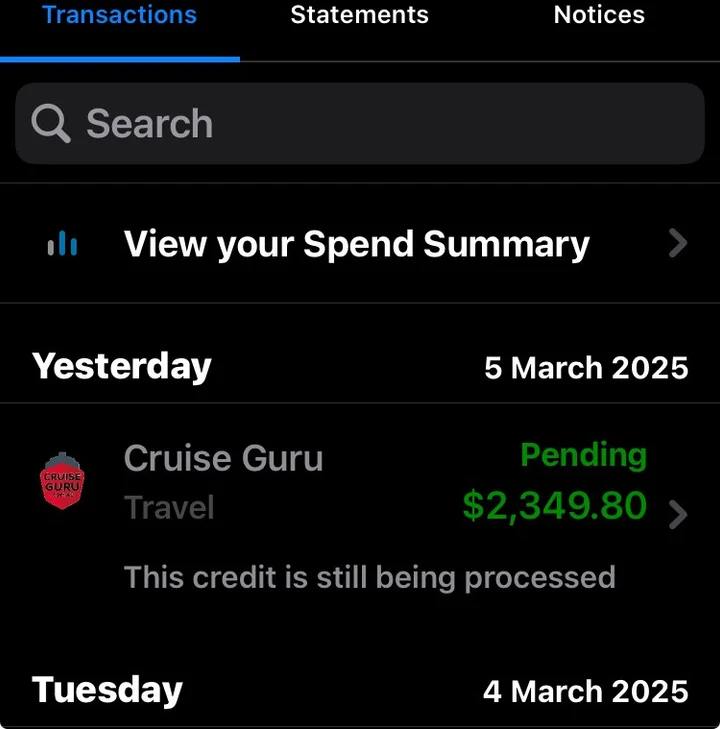Open the Notices tab
Screen dimensions: 720x729
click(598, 15)
